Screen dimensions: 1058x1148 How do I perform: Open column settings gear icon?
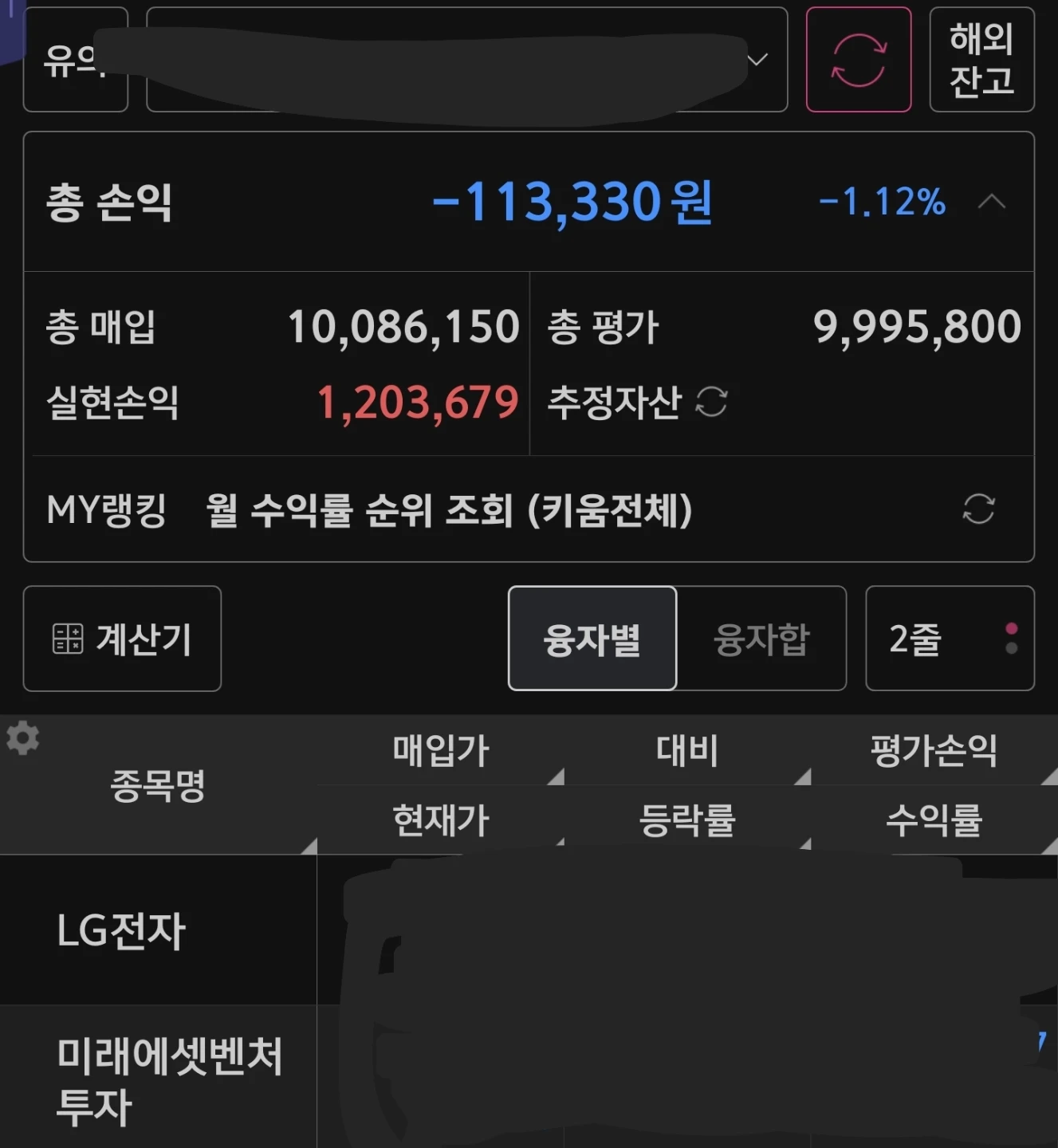coord(23,737)
